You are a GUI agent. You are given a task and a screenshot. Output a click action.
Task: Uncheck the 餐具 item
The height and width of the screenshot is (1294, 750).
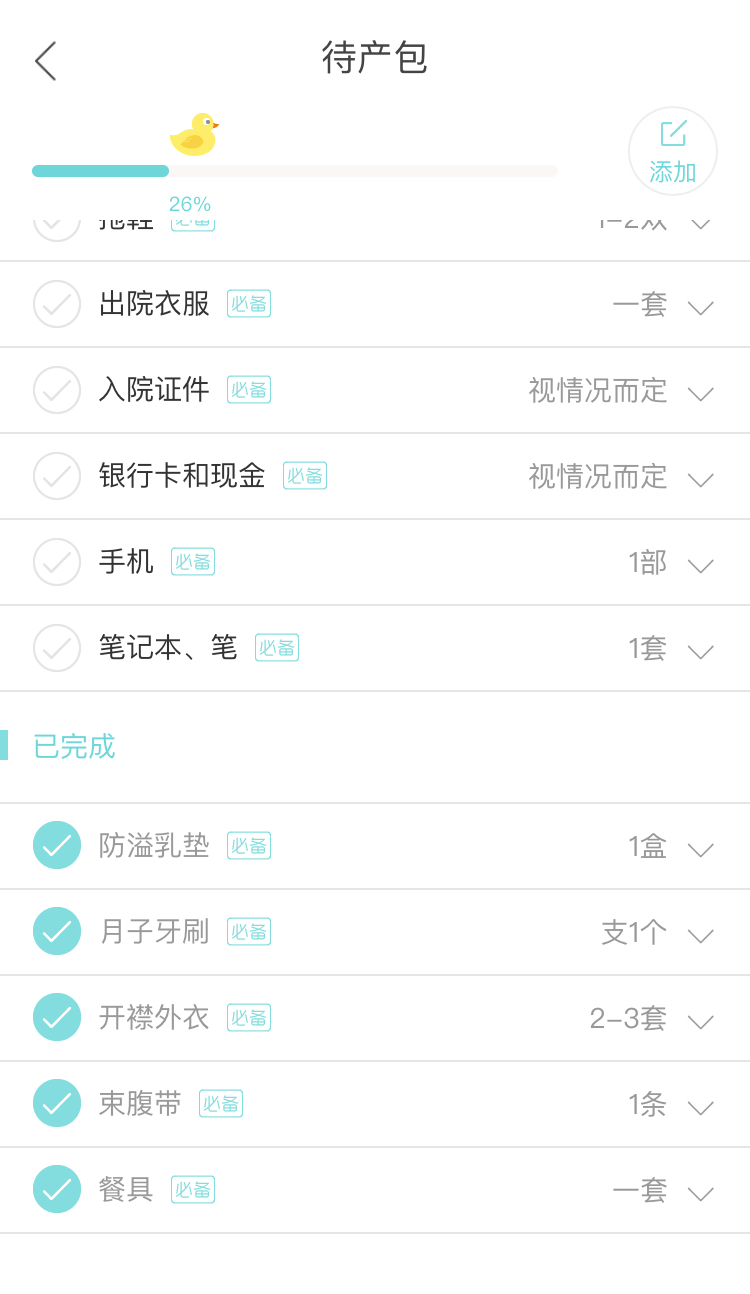click(57, 1190)
